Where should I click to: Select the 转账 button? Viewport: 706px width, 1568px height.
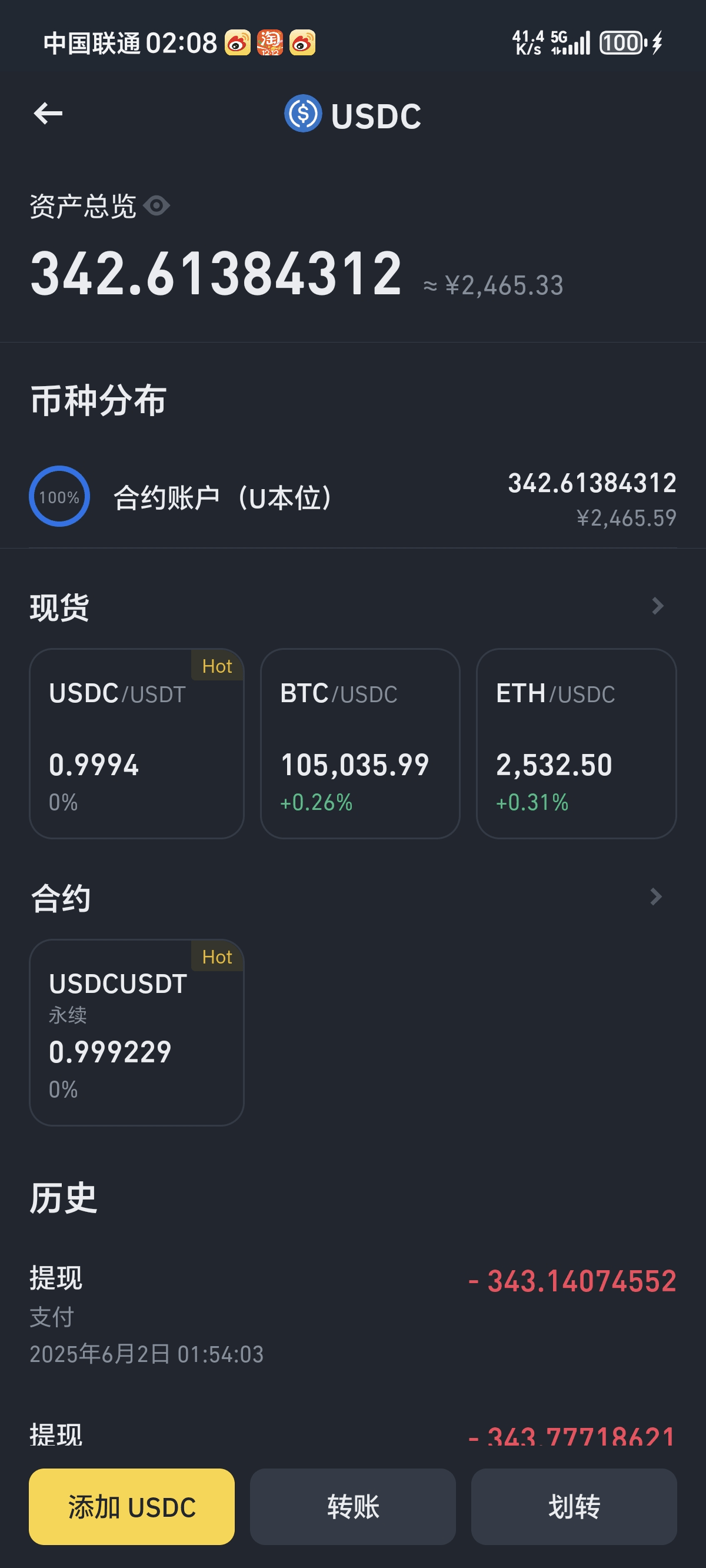pos(353,1507)
